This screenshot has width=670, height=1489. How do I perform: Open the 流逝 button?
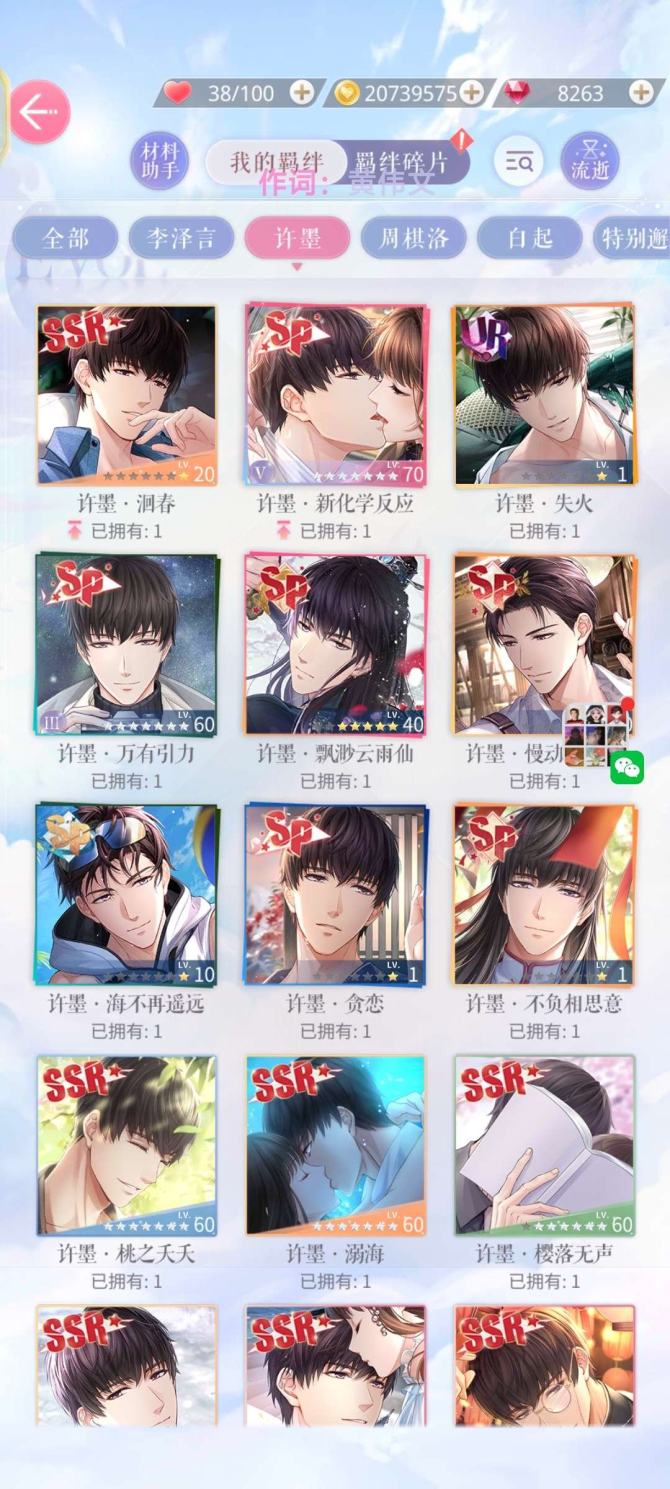point(589,161)
